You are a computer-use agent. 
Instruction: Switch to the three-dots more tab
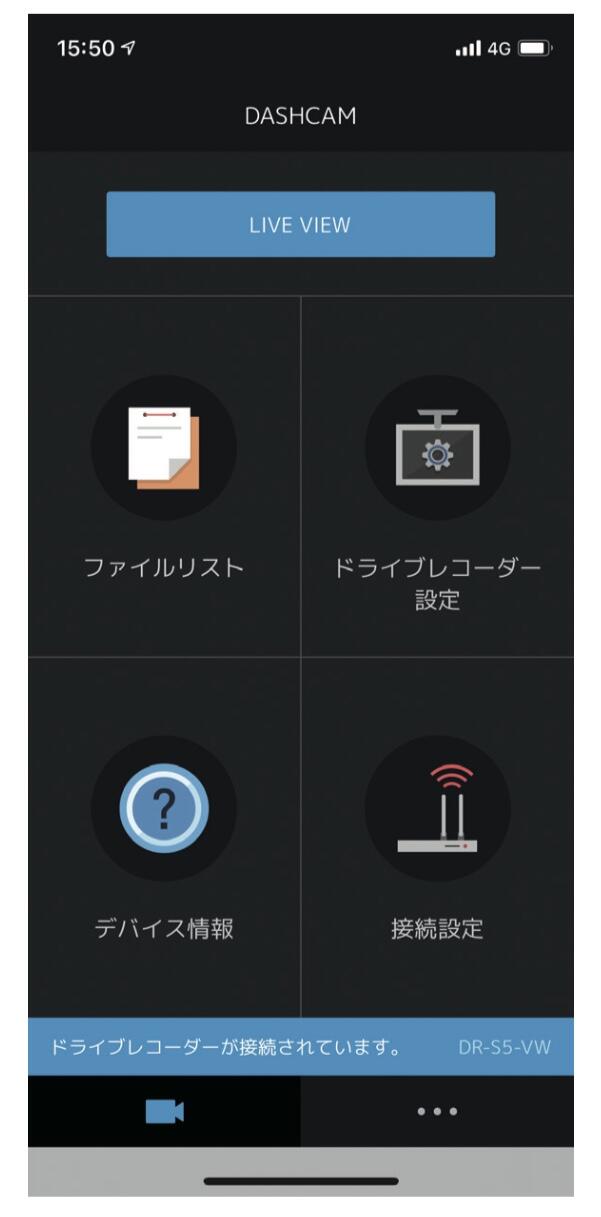(437, 1111)
